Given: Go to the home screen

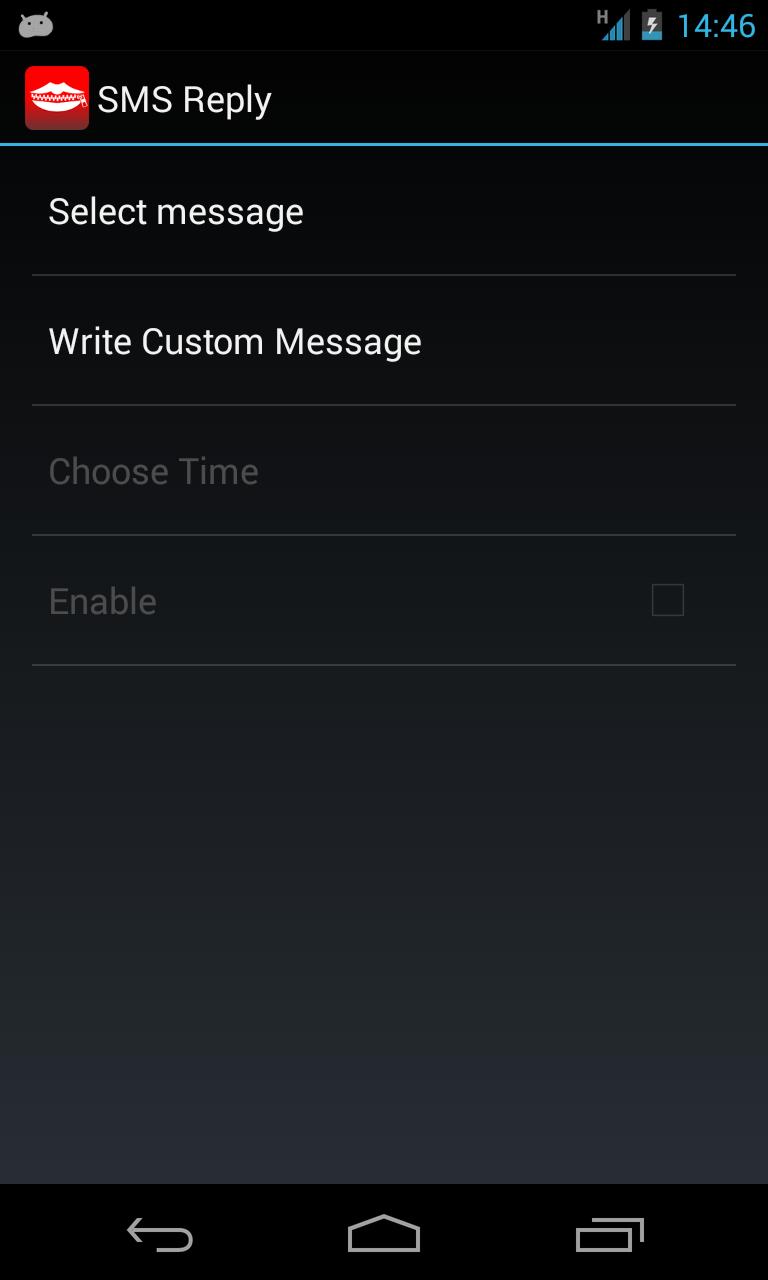Looking at the screenshot, I should (x=384, y=1234).
